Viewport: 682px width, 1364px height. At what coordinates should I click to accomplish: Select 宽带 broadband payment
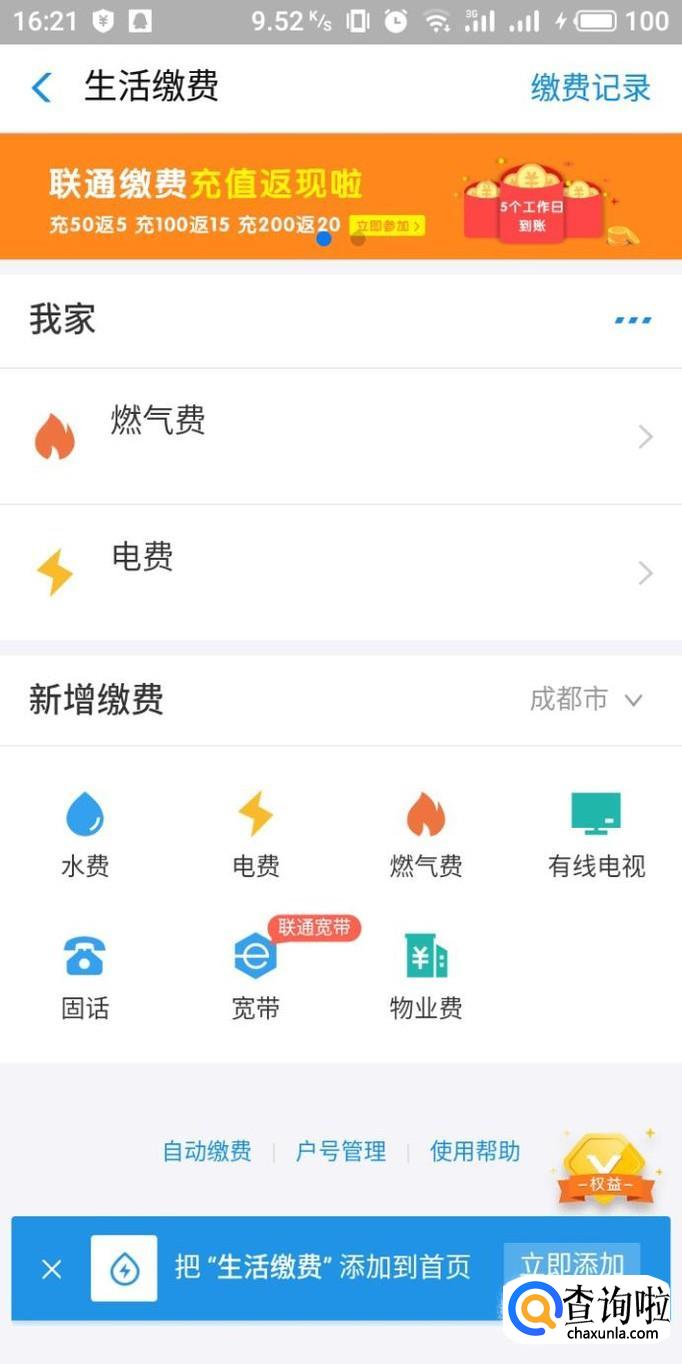tap(255, 976)
